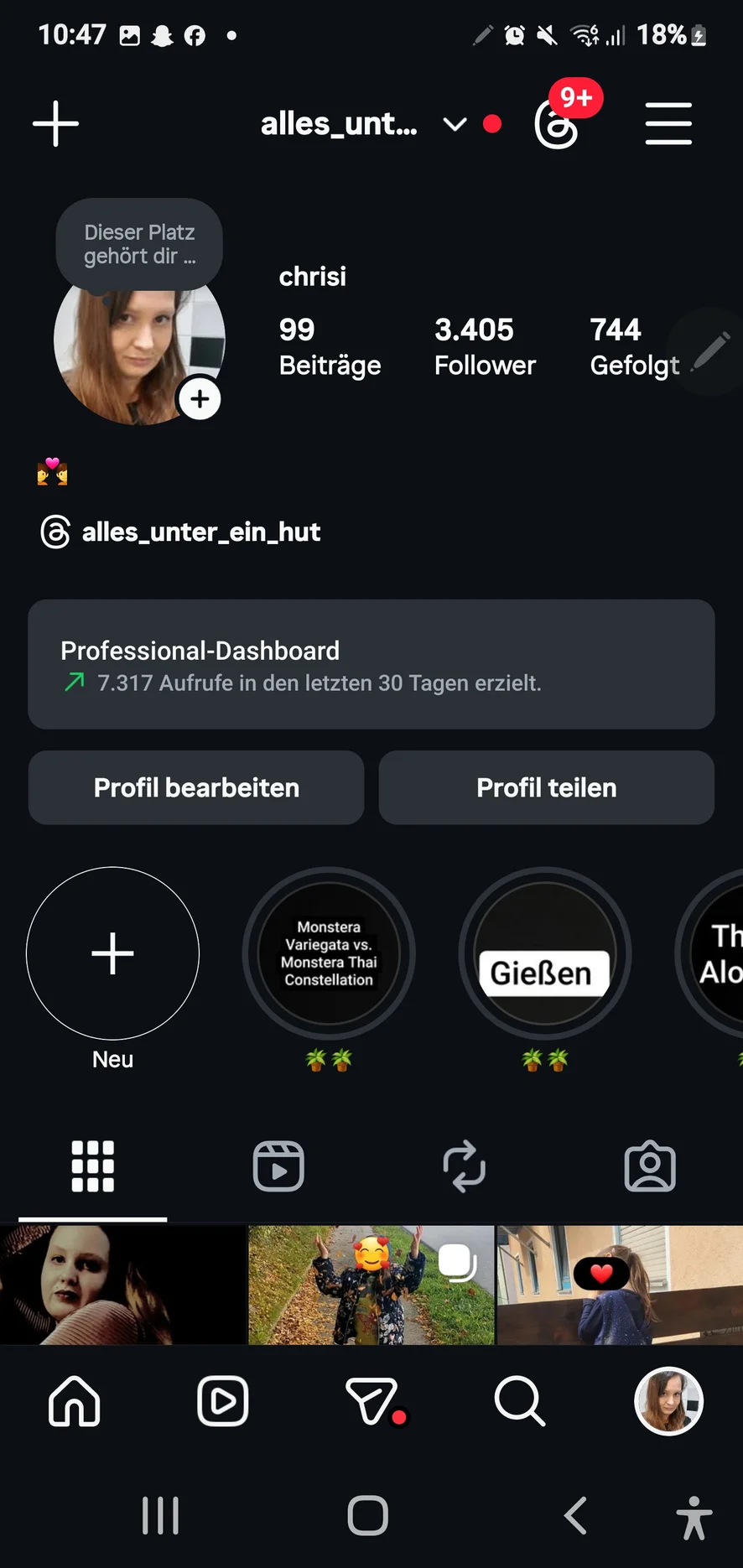
Task: Open the Professional-Dashboard card
Action: click(x=371, y=664)
